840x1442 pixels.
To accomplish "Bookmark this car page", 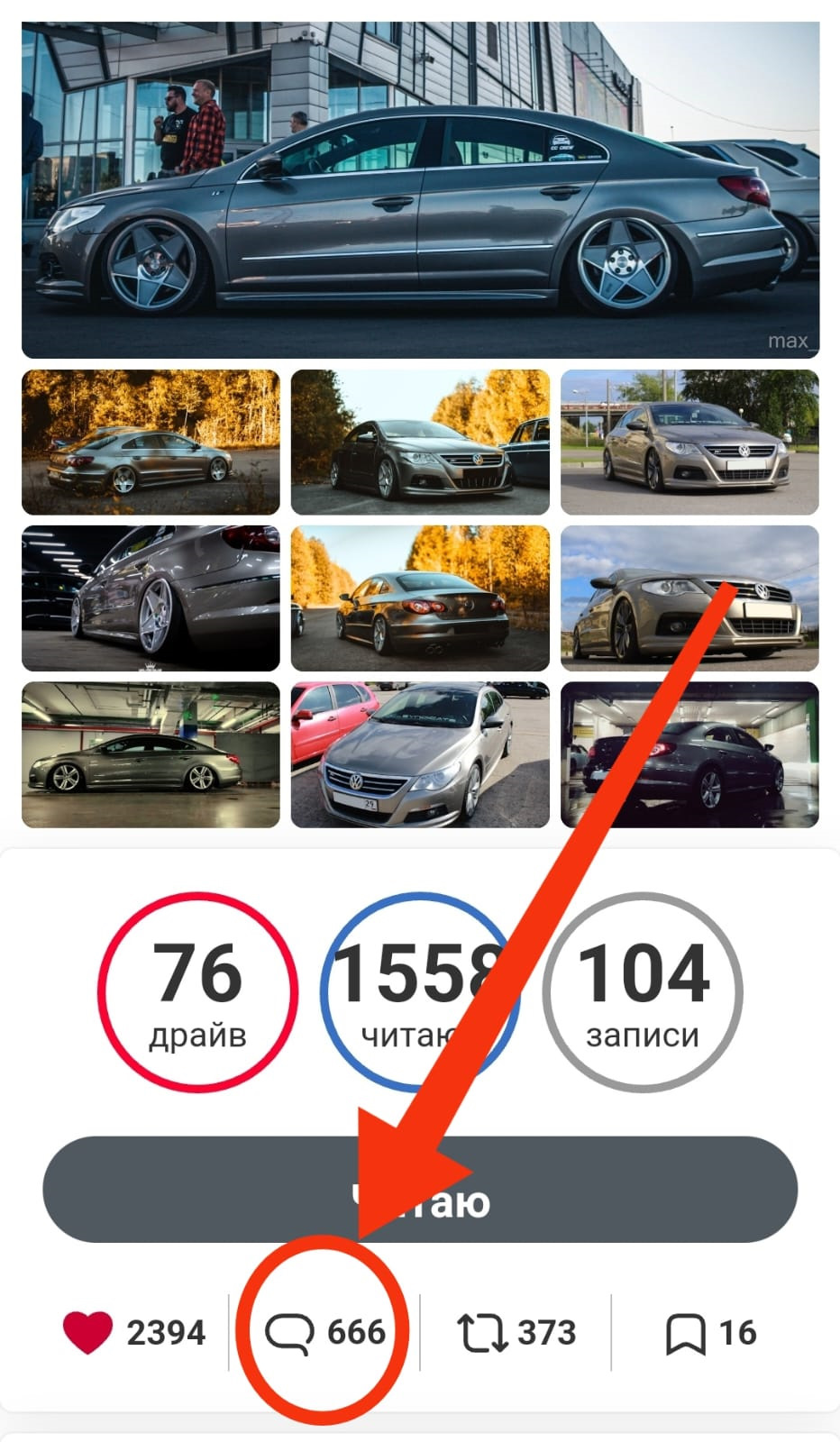I will pos(710,1332).
